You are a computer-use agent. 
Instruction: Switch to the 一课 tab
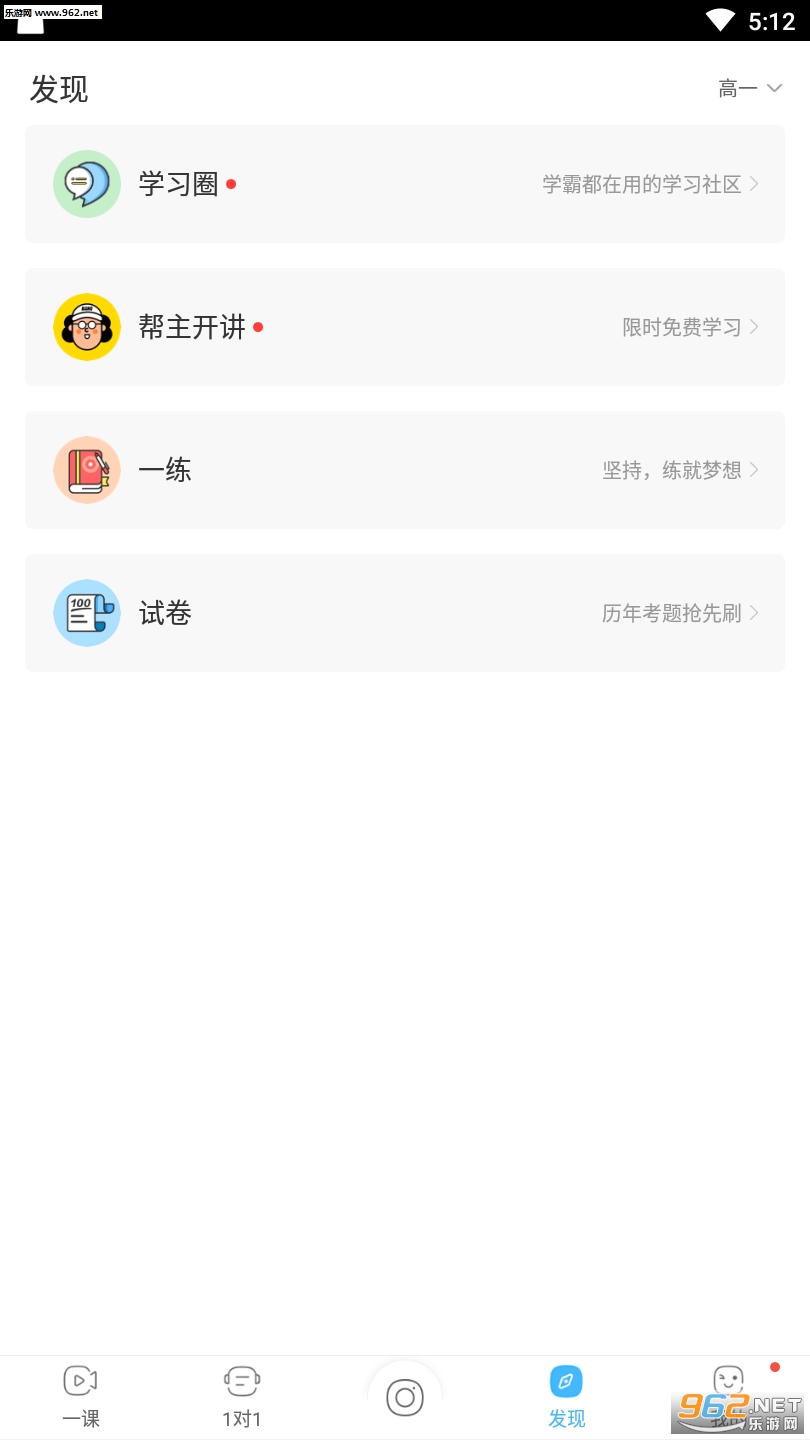point(81,1396)
